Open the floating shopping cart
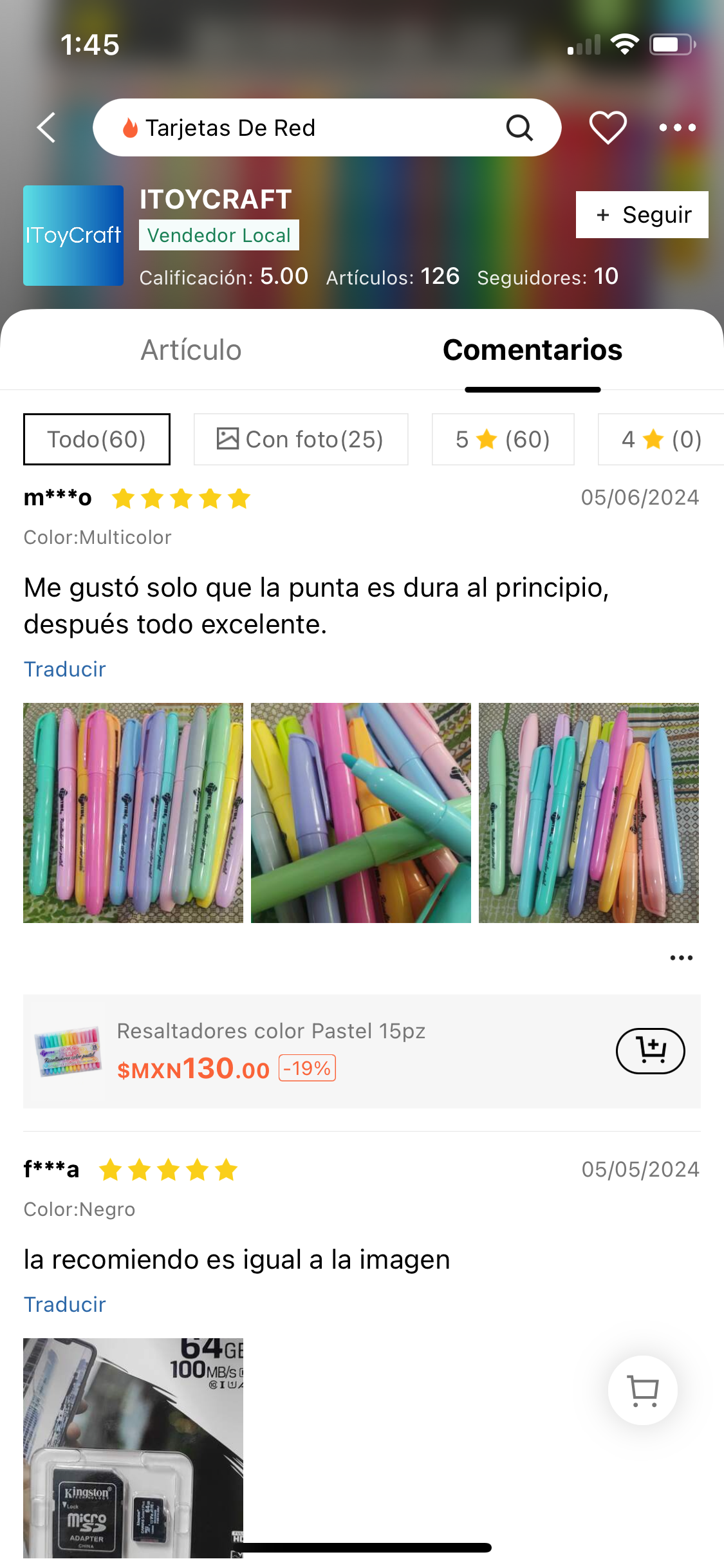 point(642,1390)
